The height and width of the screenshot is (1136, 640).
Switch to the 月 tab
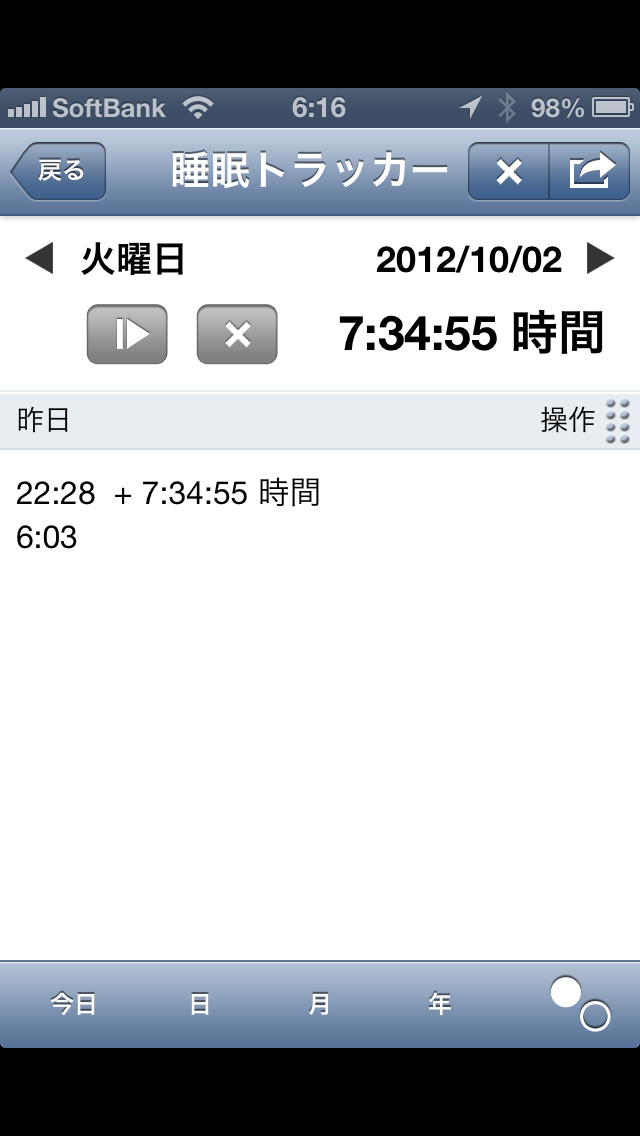pyautogui.click(x=319, y=1004)
